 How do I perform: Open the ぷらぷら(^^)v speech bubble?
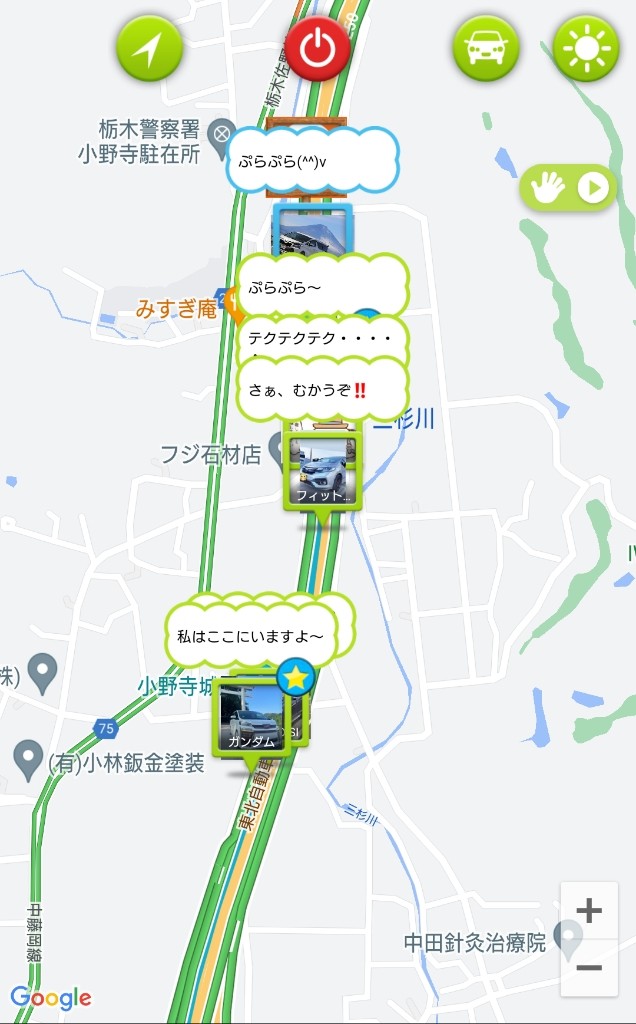click(312, 161)
